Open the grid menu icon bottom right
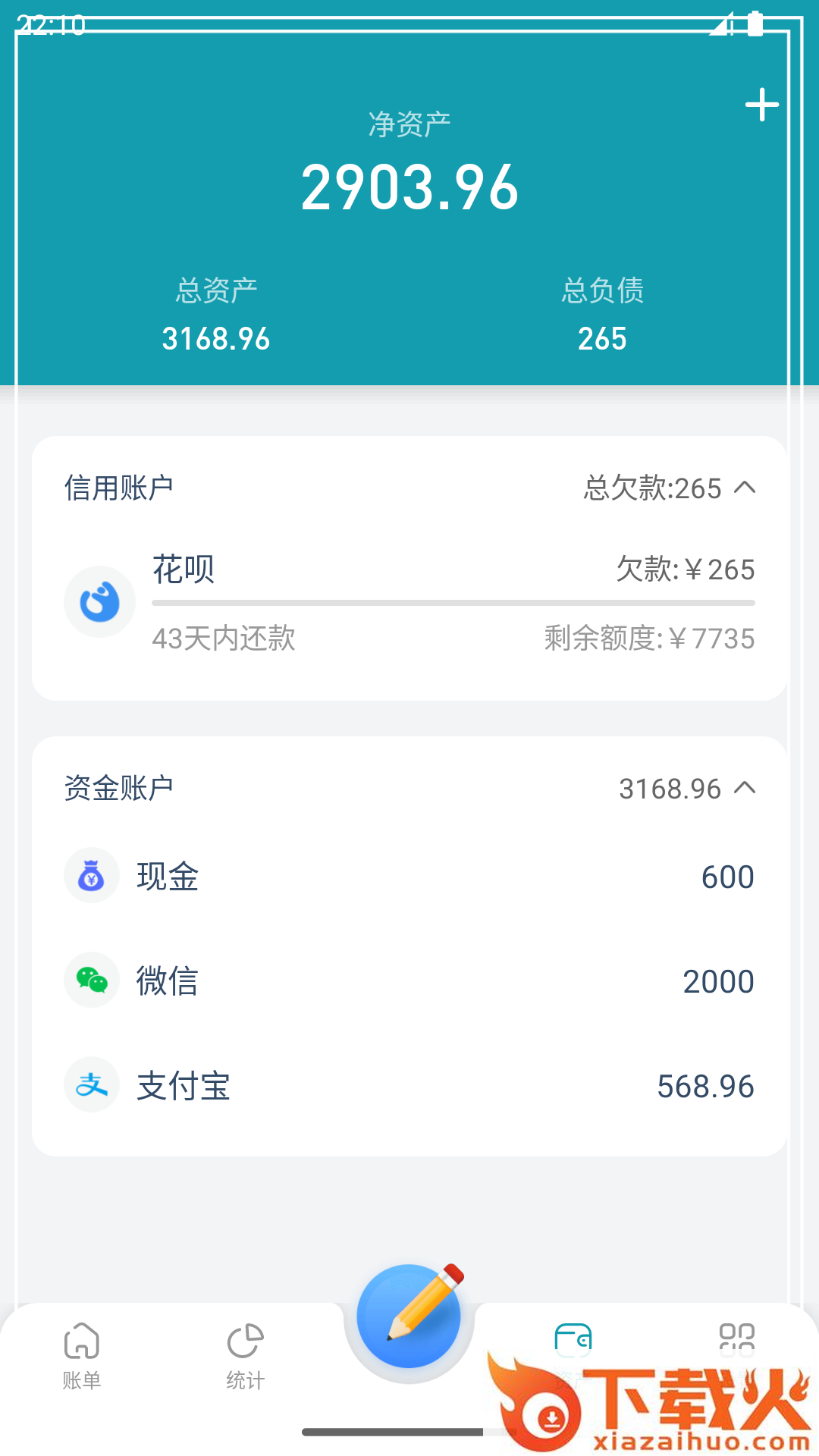The width and height of the screenshot is (819, 1456). 736,1339
